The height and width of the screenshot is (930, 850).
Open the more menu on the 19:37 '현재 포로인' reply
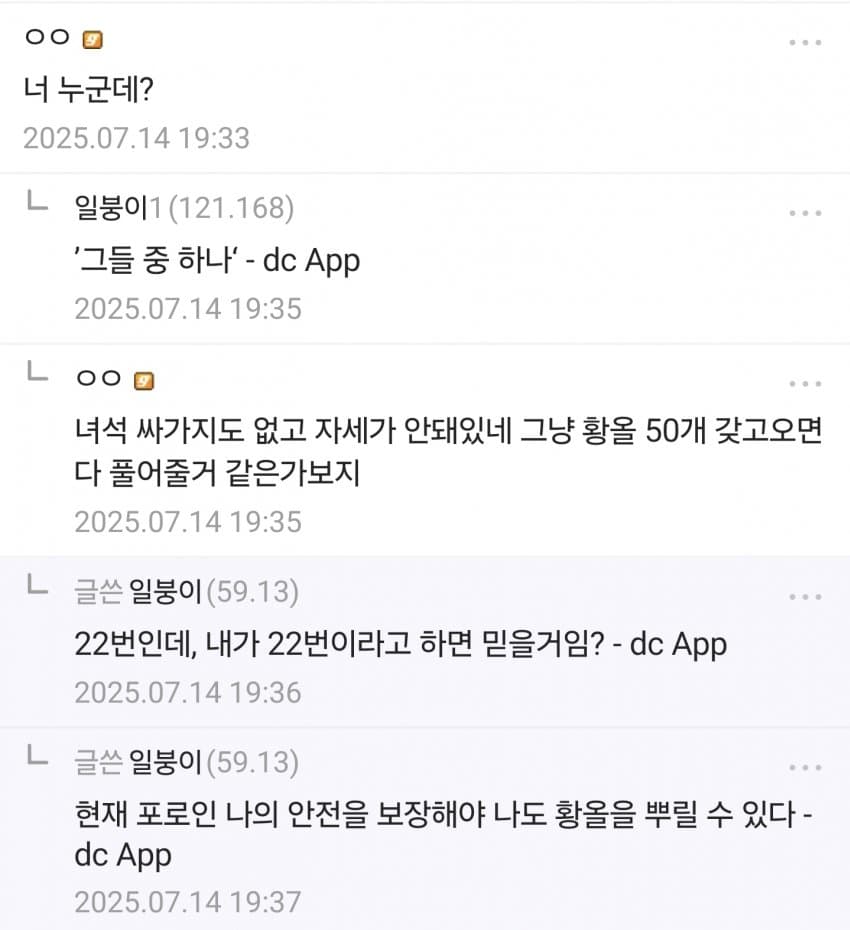pos(805,768)
